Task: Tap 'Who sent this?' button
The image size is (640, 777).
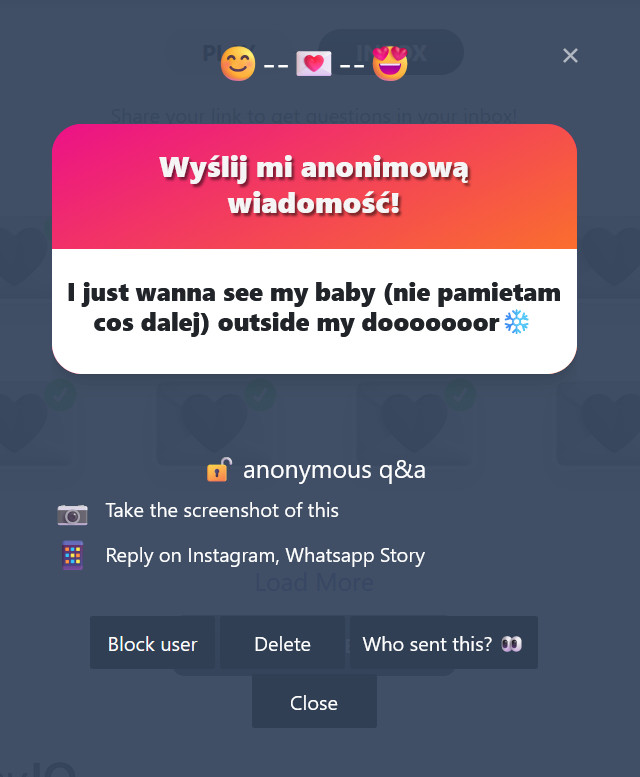Action: [x=443, y=644]
